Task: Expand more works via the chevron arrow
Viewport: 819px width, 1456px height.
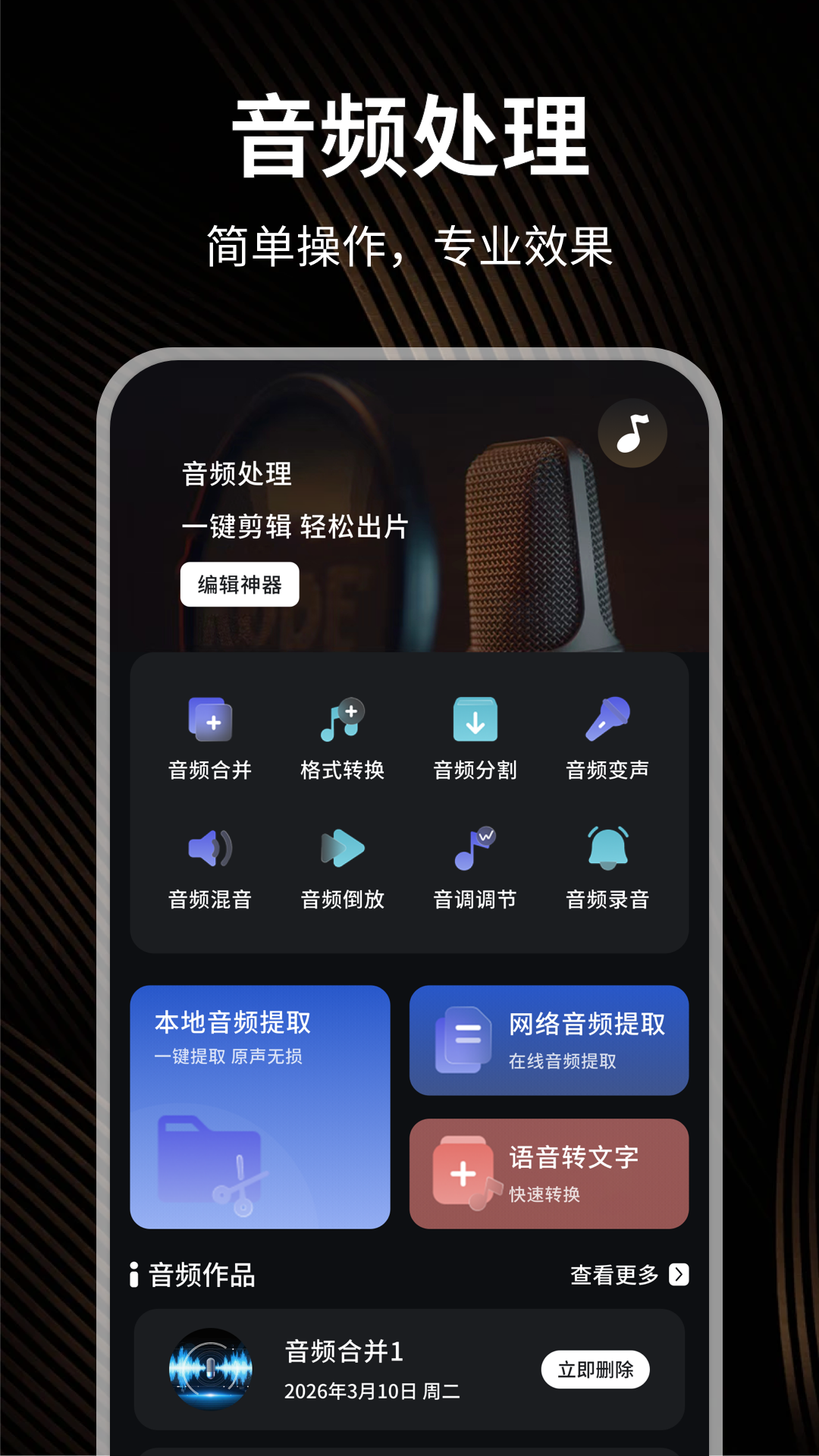Action: (677, 1276)
